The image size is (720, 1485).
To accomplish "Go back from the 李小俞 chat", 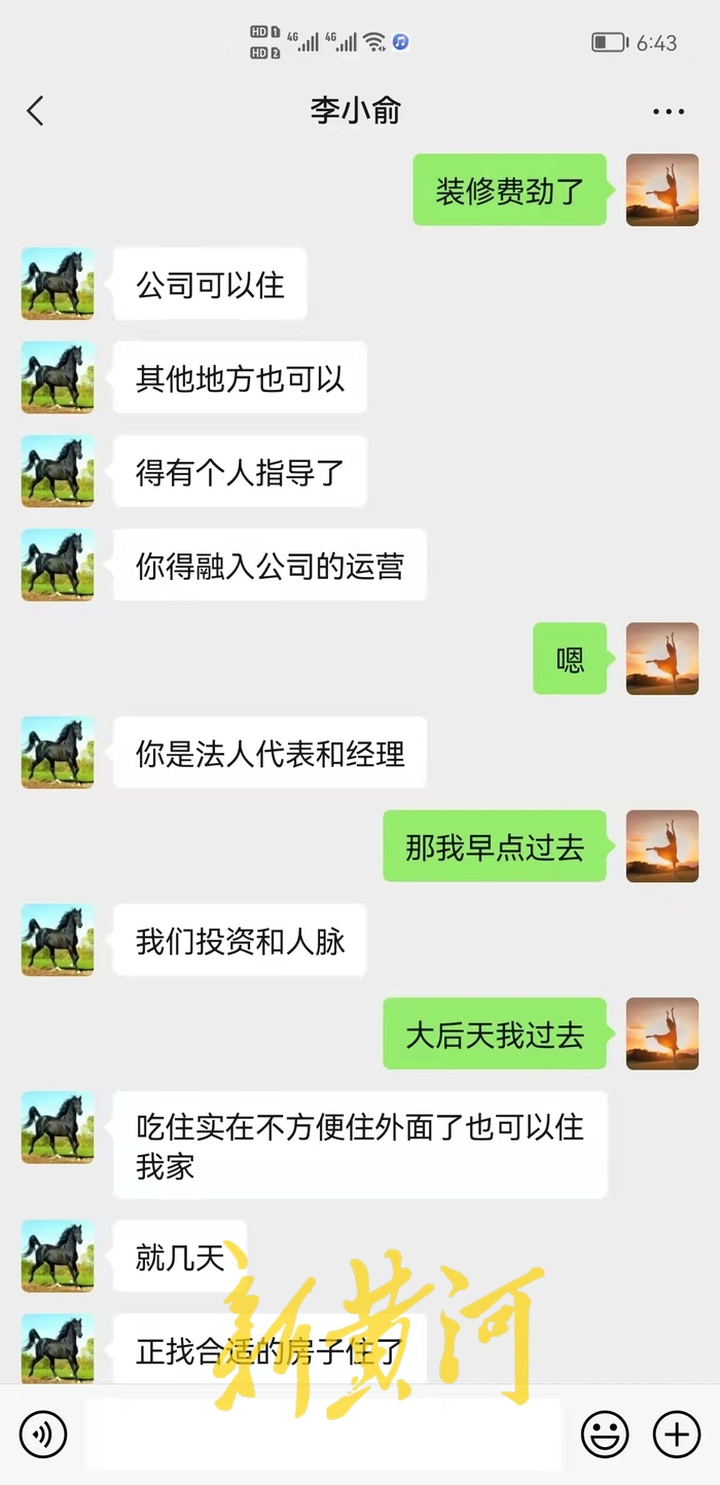I will click(x=36, y=111).
